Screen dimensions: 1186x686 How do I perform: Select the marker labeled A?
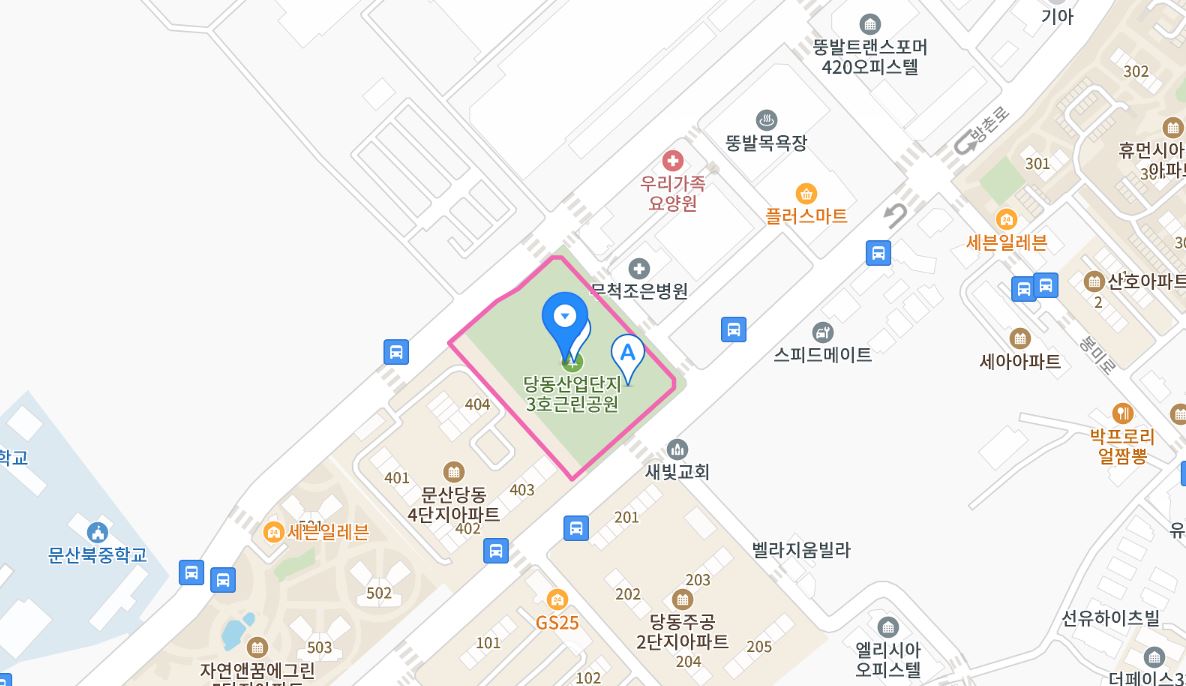[x=628, y=353]
